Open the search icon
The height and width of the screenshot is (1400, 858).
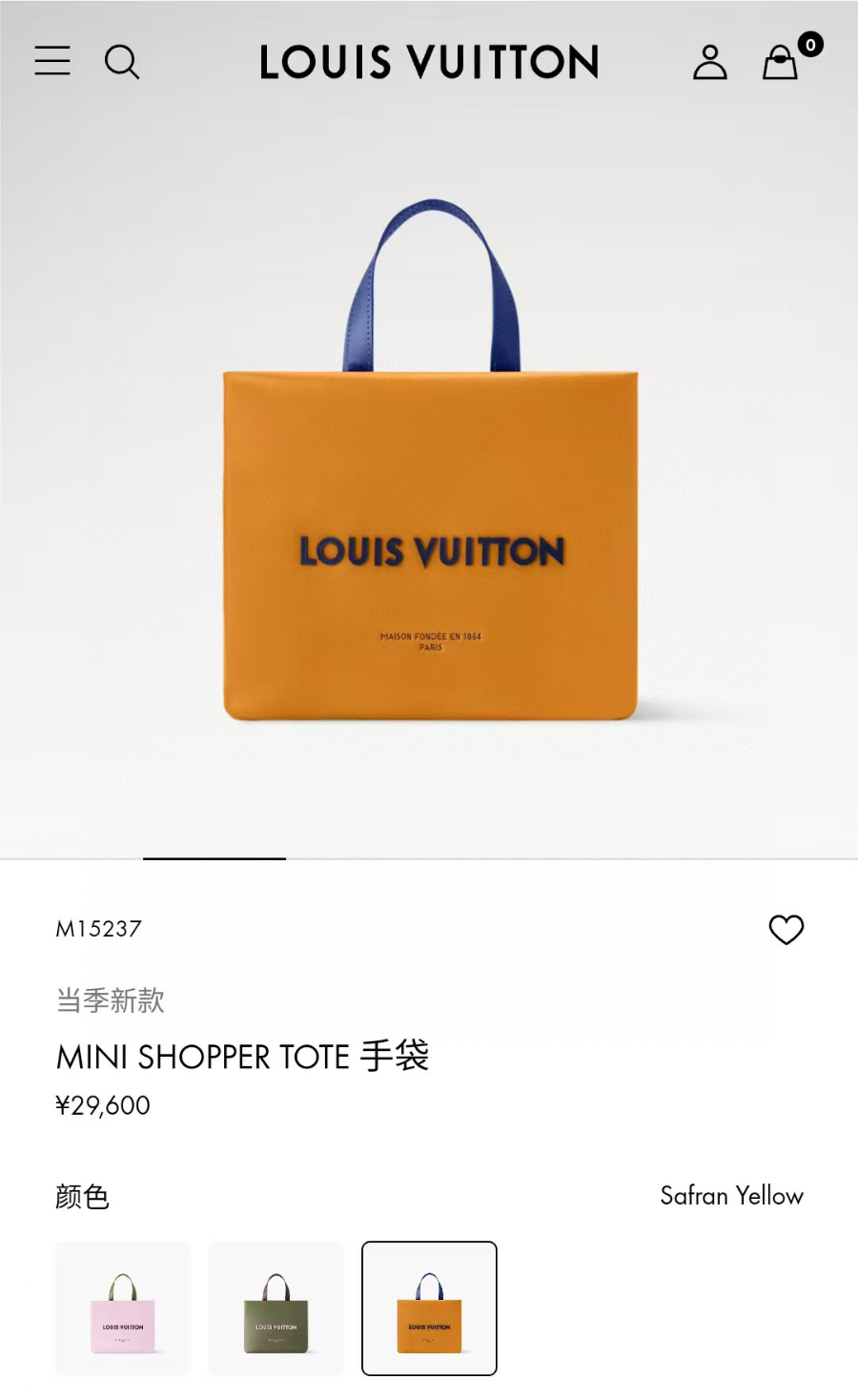point(122,62)
